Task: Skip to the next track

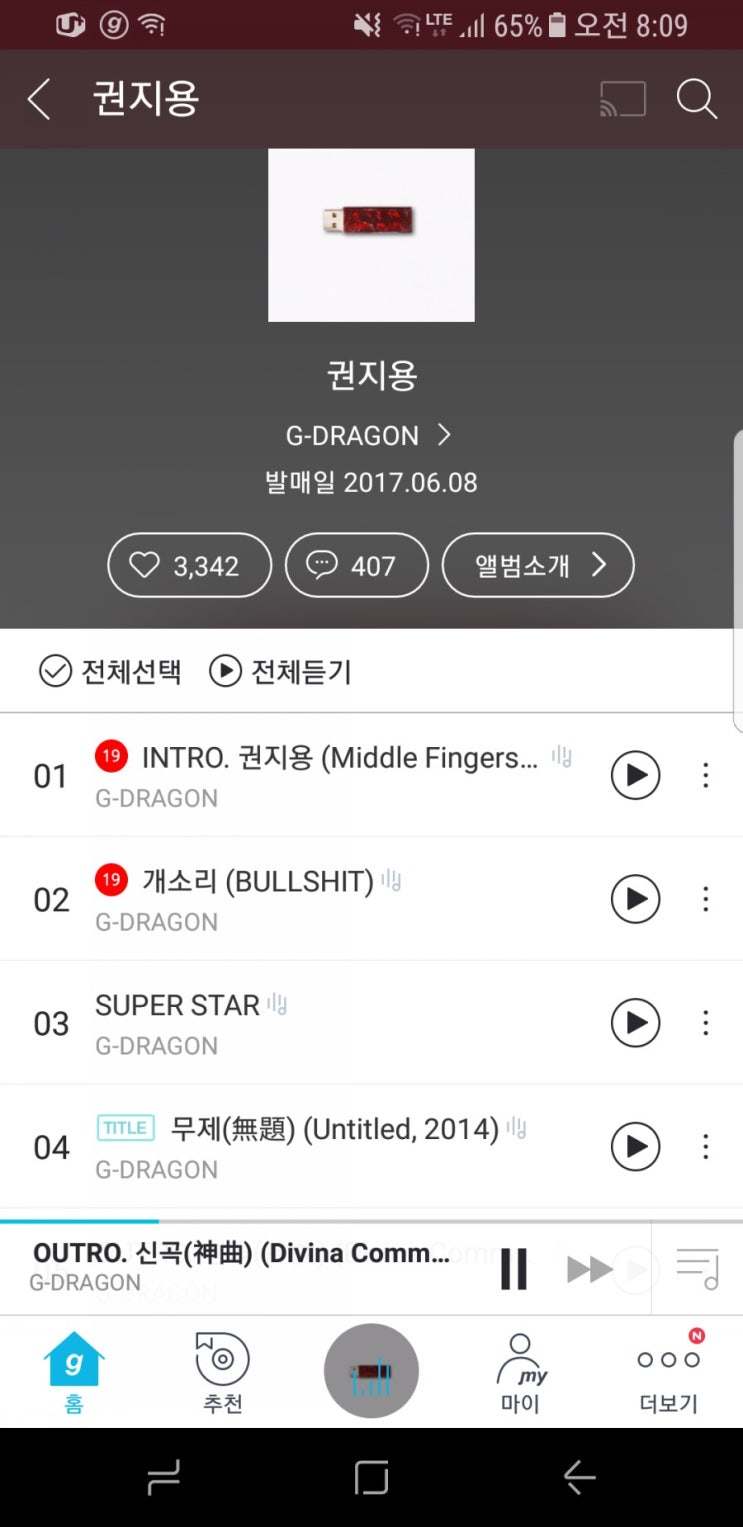Action: tap(589, 1269)
